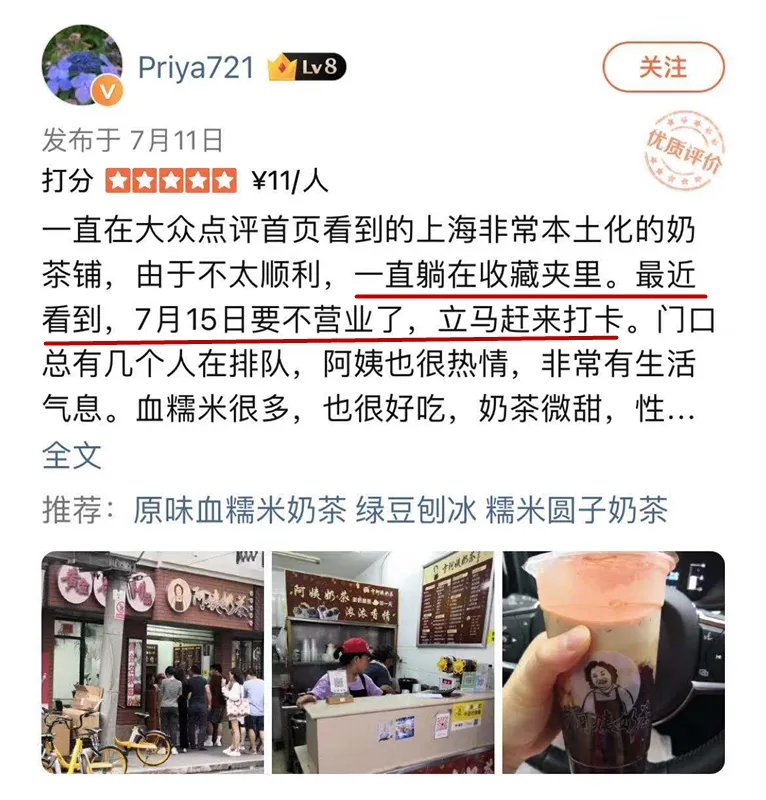View the storefront queue photo
This screenshot has height=800, width=766.
(152, 662)
